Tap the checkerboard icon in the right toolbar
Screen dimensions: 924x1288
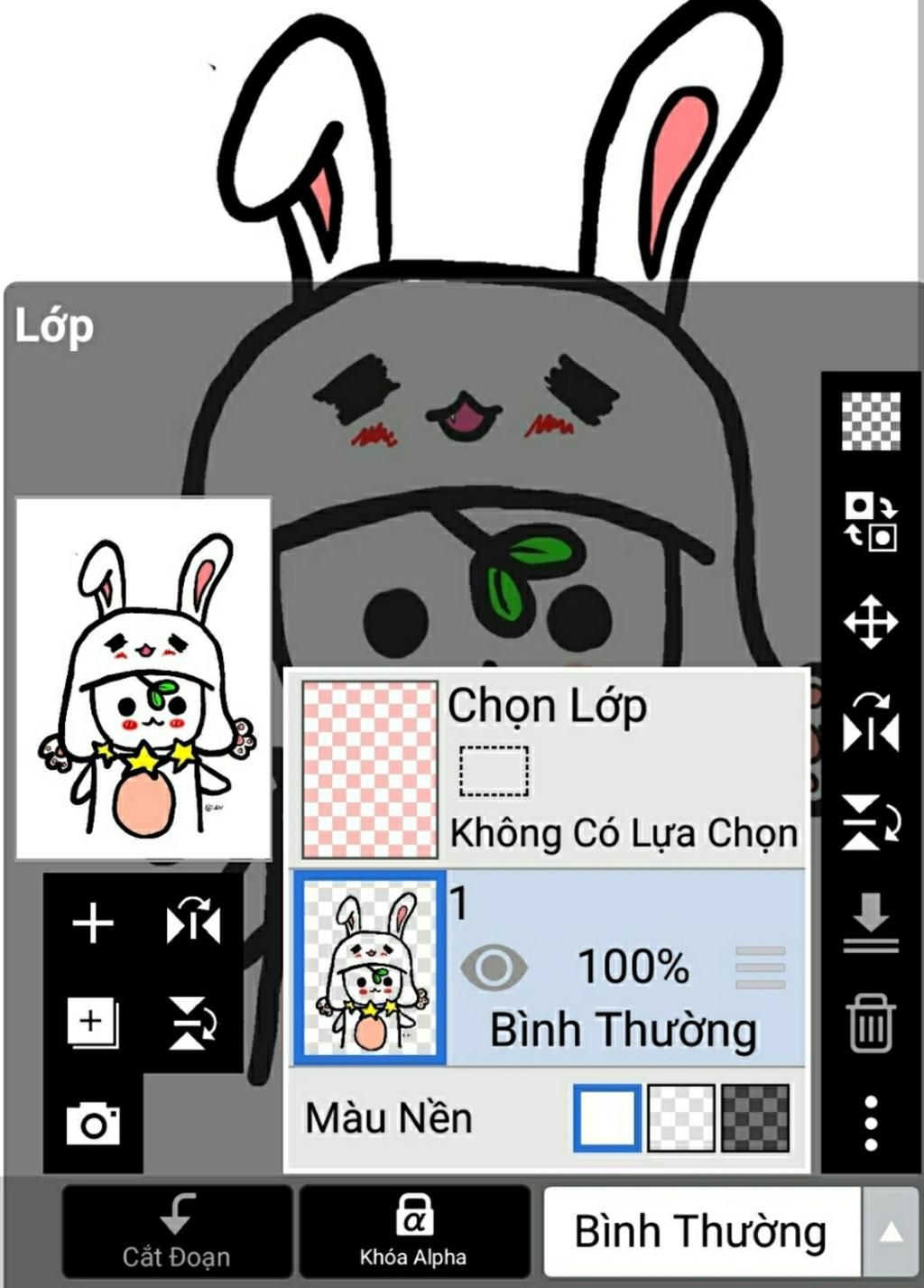(870, 421)
